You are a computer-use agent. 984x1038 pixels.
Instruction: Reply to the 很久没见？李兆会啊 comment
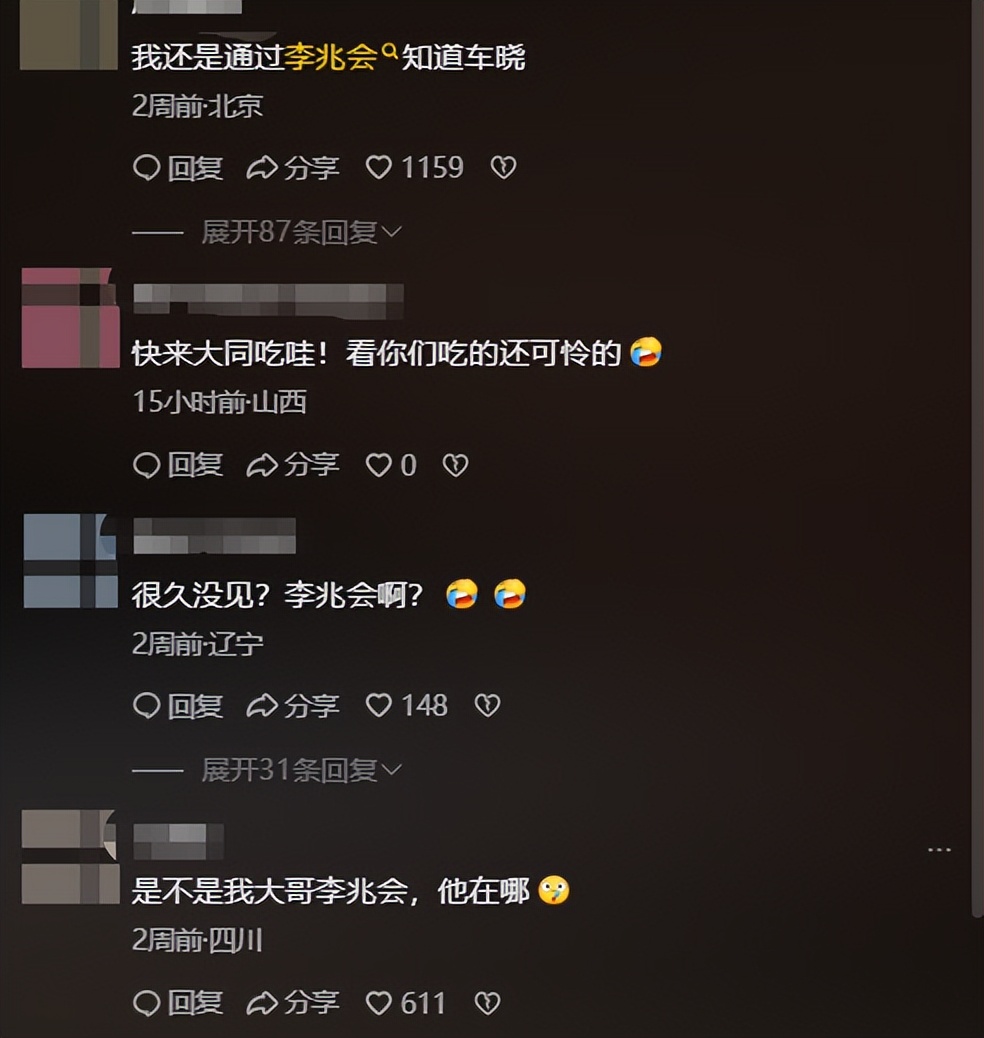pyautogui.click(x=178, y=705)
